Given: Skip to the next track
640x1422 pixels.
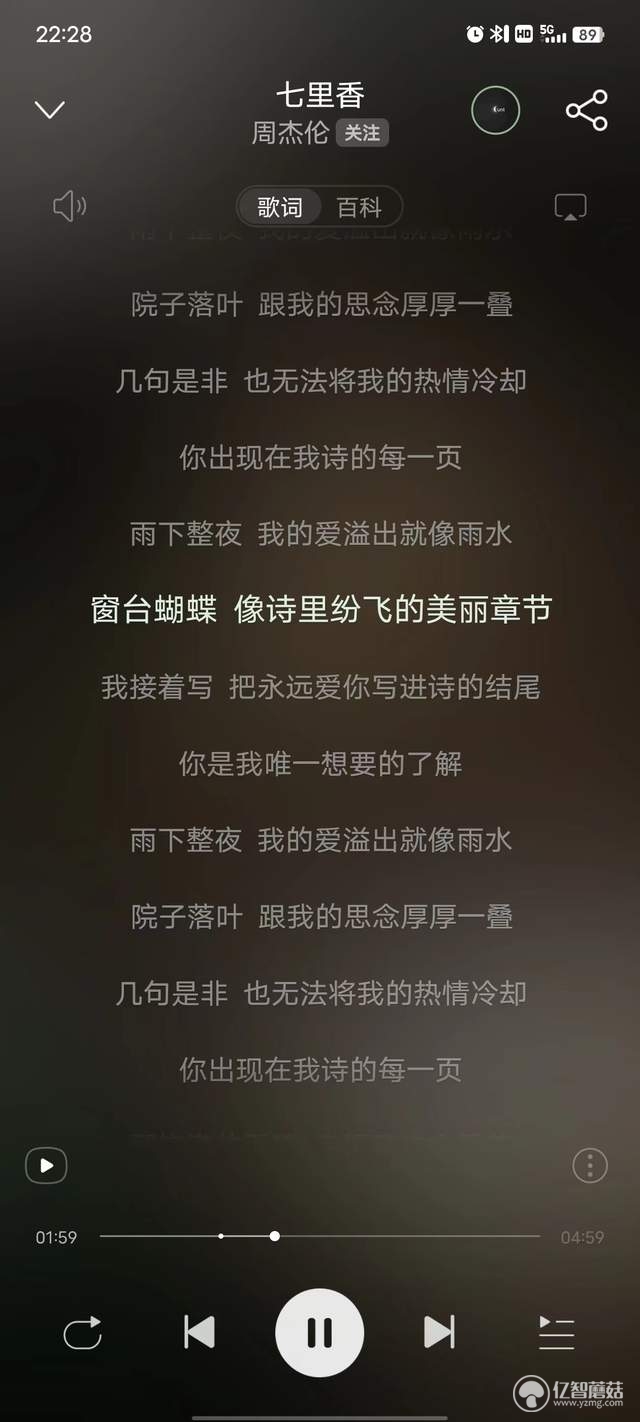Looking at the screenshot, I should tap(439, 1333).
